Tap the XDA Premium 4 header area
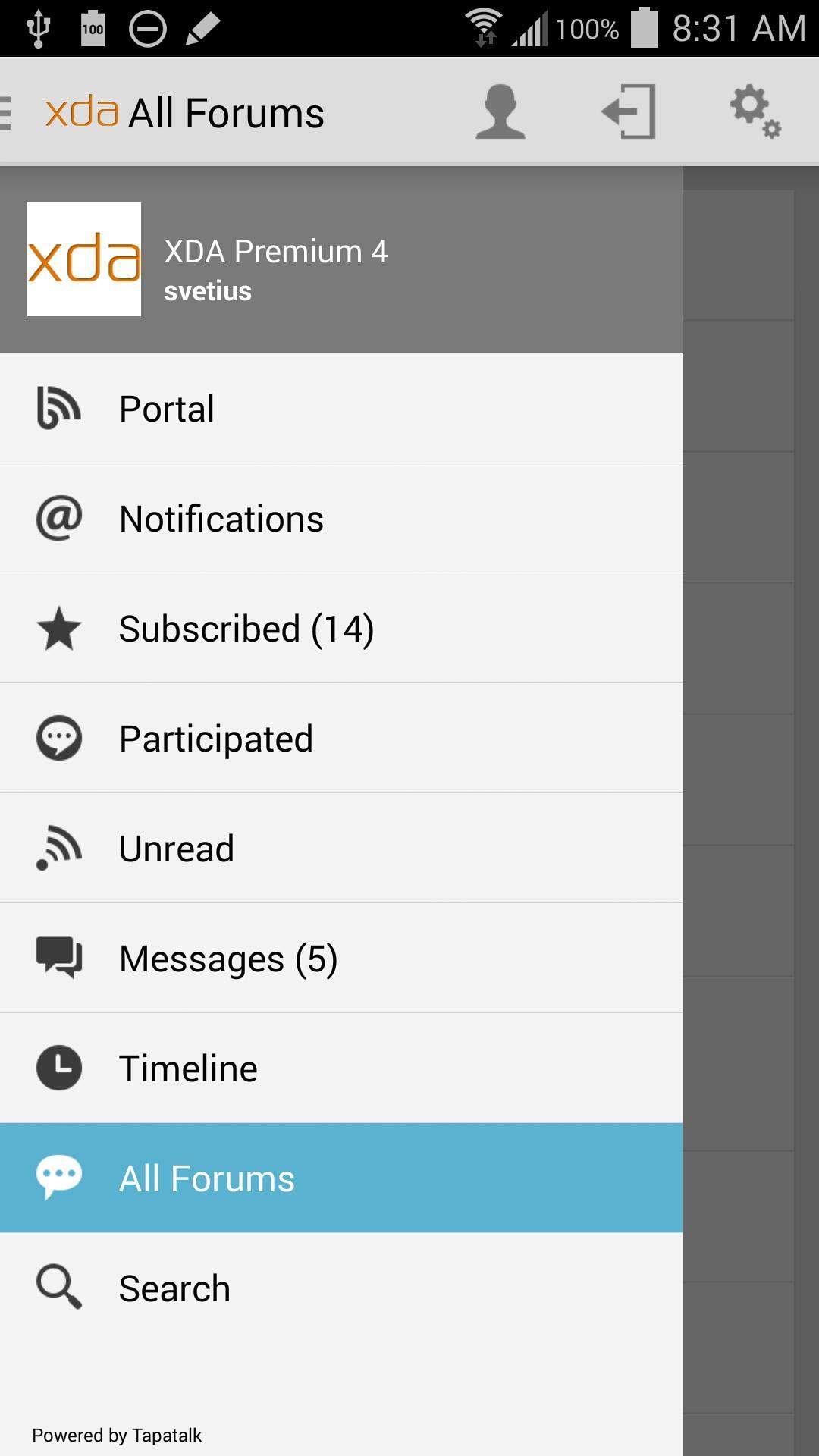819x1456 pixels. [x=276, y=251]
